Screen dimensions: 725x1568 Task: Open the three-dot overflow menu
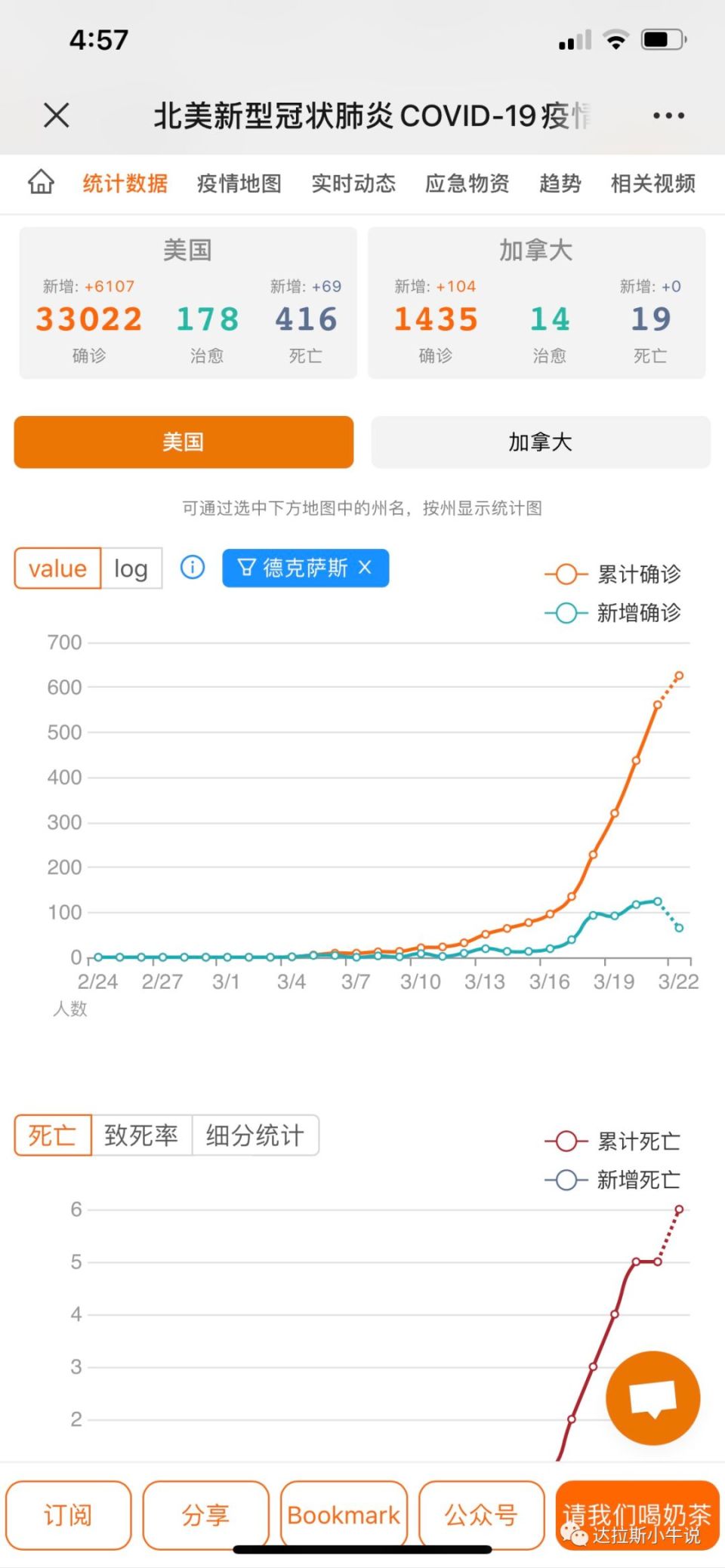(668, 116)
